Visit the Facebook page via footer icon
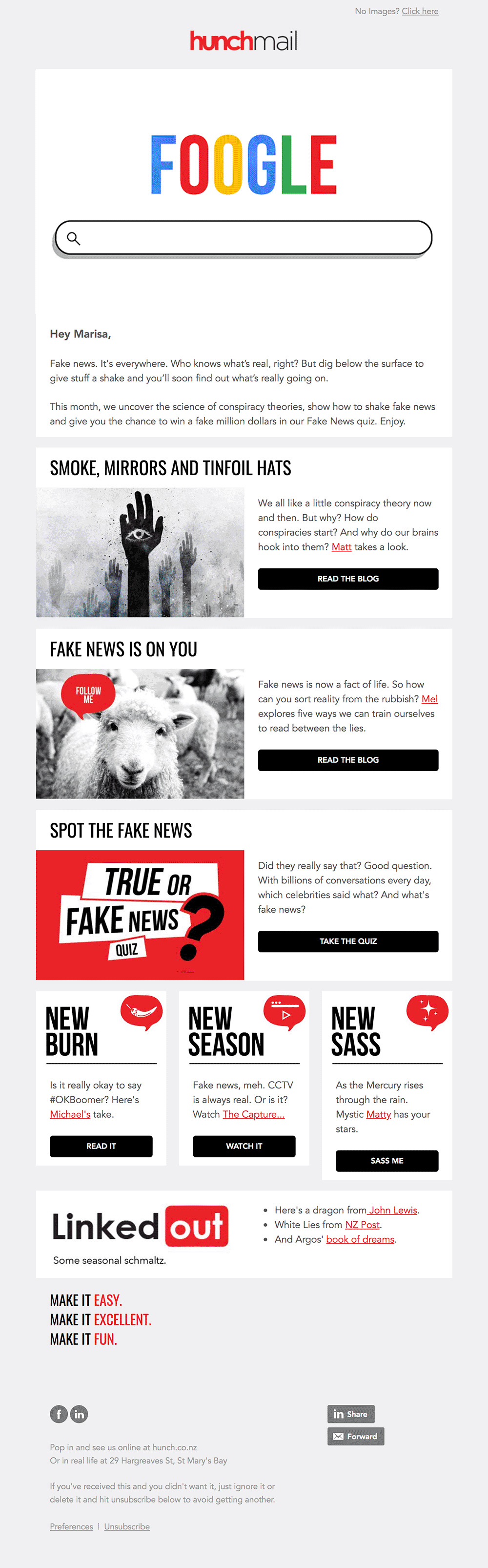Screen dimensions: 488x1568 59,1414
